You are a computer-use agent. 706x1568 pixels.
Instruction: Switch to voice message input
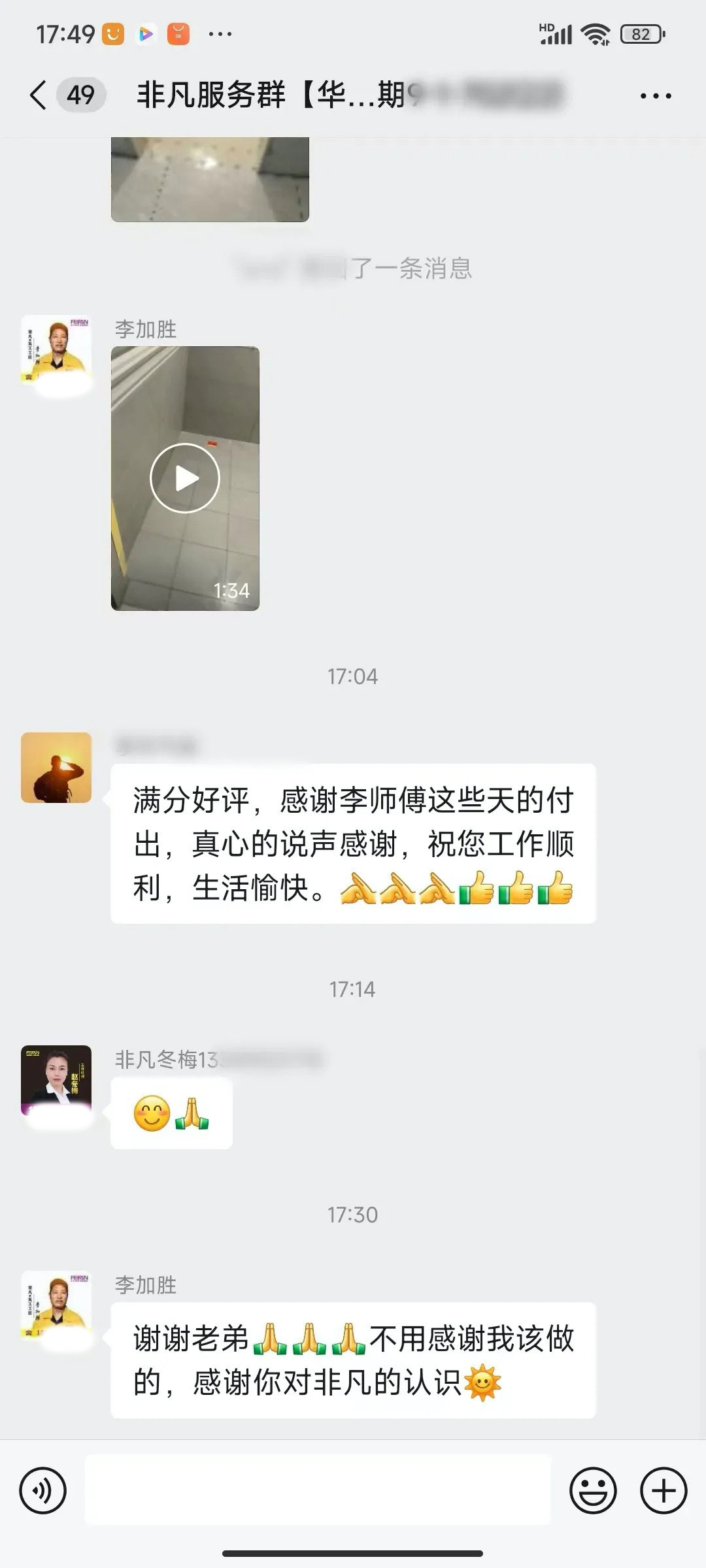(x=43, y=1491)
